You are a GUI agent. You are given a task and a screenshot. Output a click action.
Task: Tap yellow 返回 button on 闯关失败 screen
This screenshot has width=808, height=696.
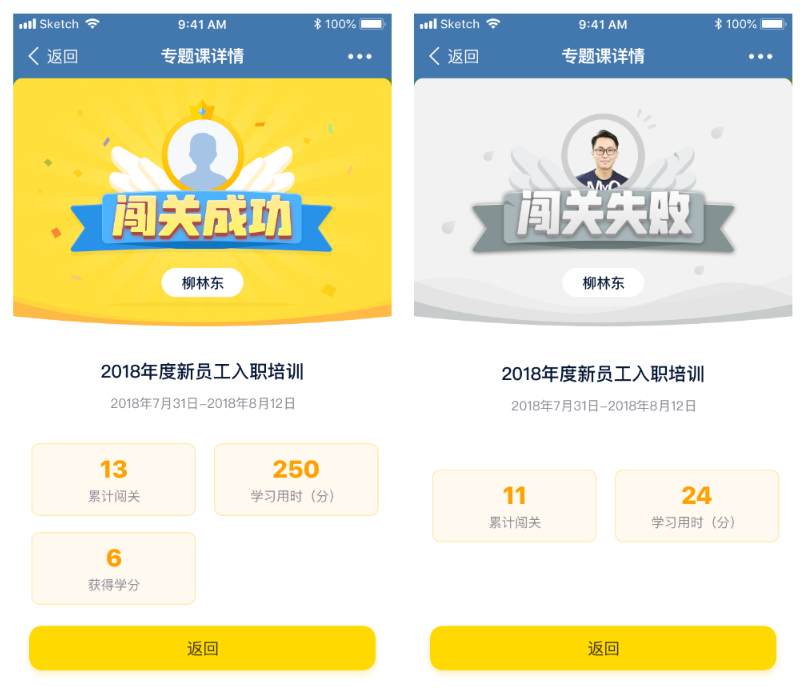coord(603,648)
